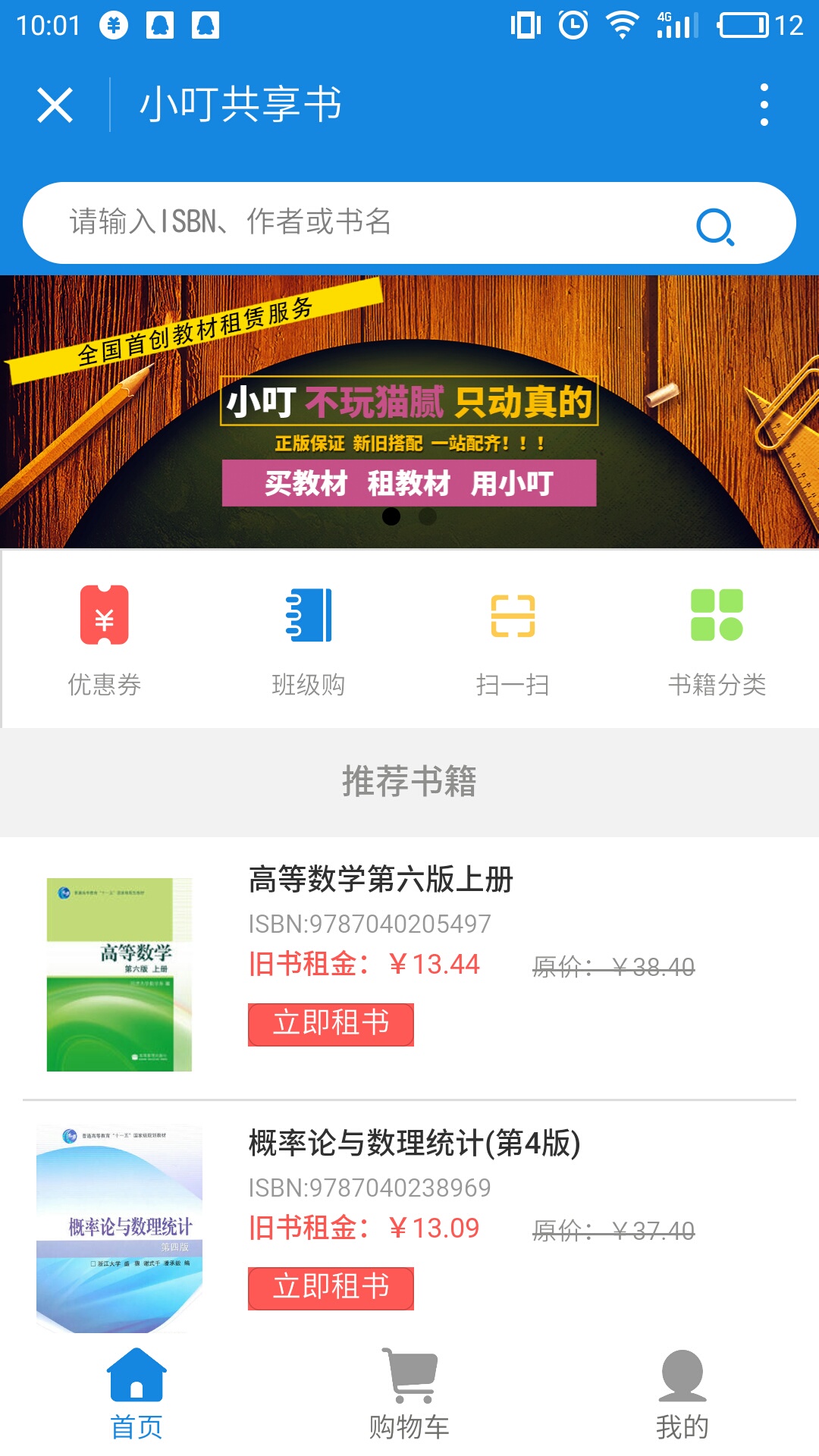Viewport: 819px width, 1456px height.
Task: Open the three-dot overflow menu
Action: pyautogui.click(x=764, y=105)
